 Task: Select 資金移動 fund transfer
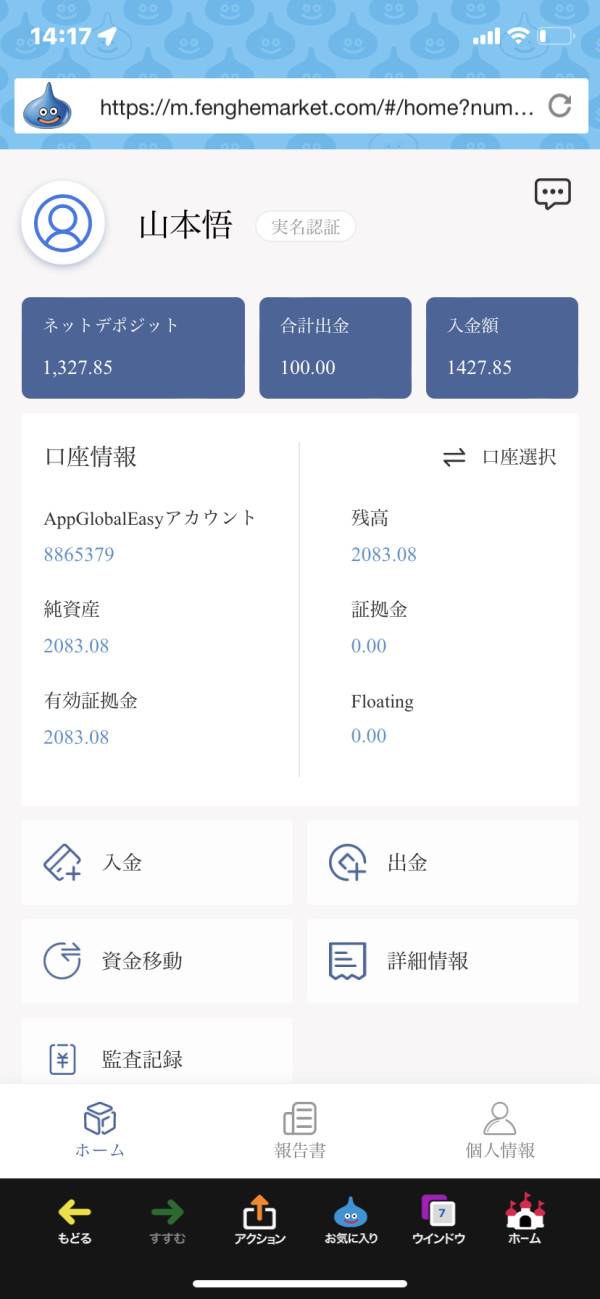pyautogui.click(x=157, y=960)
